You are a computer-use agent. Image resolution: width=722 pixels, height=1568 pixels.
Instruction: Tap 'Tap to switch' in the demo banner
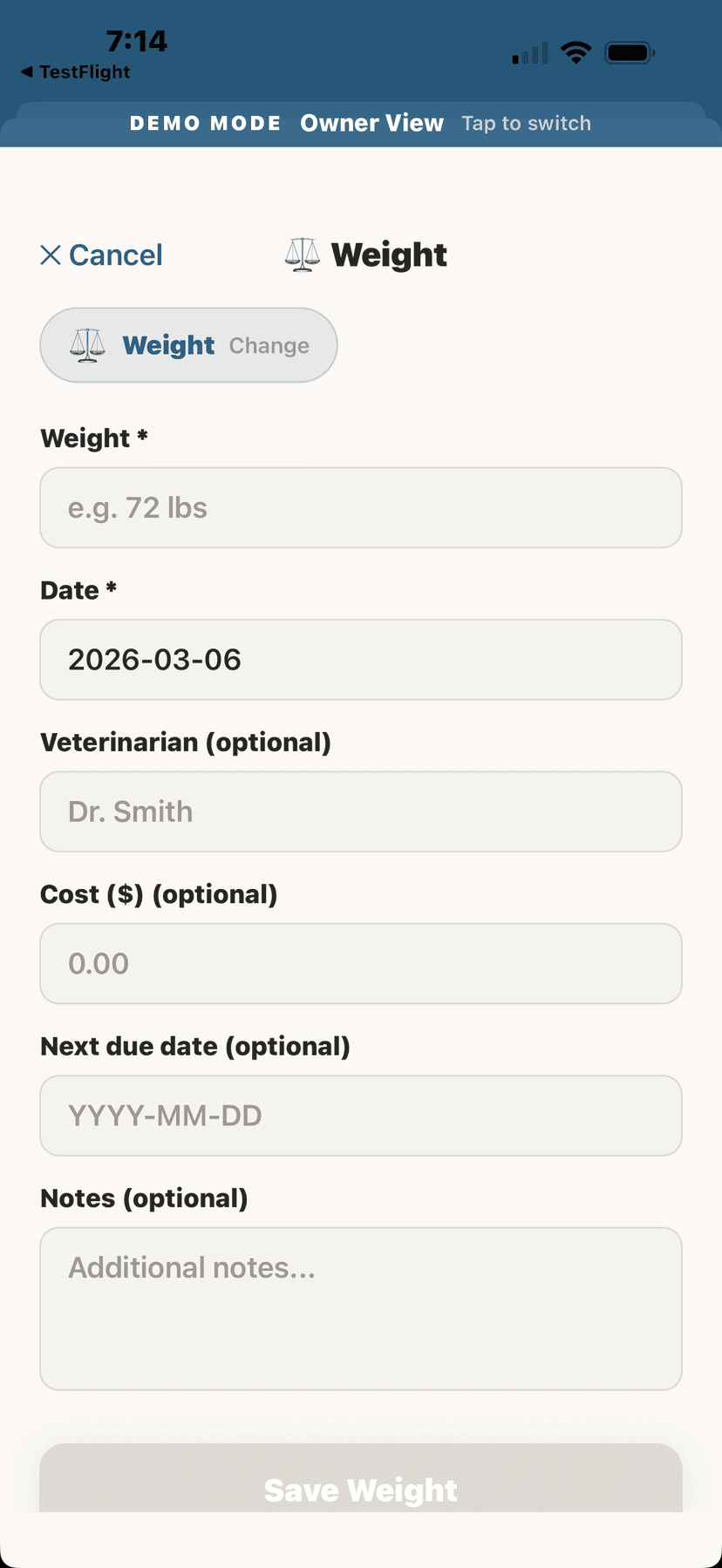point(527,123)
